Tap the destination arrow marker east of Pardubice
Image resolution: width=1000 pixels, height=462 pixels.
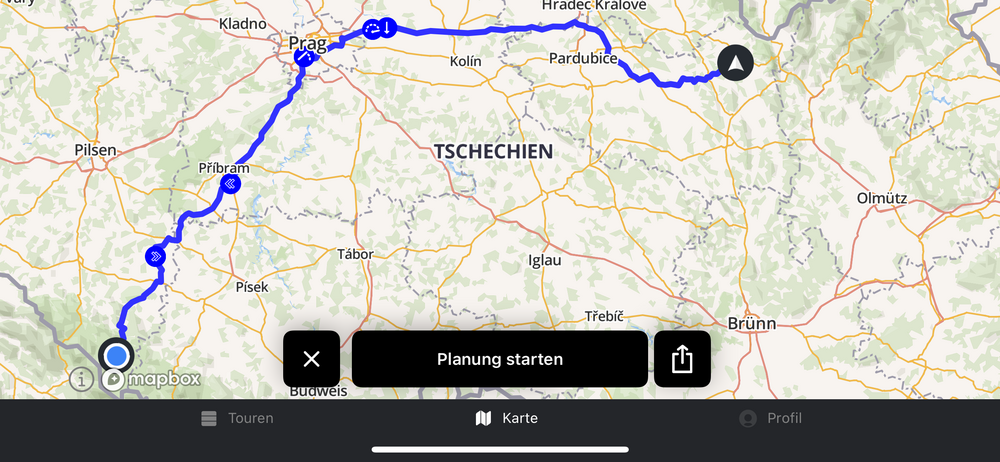pos(735,64)
